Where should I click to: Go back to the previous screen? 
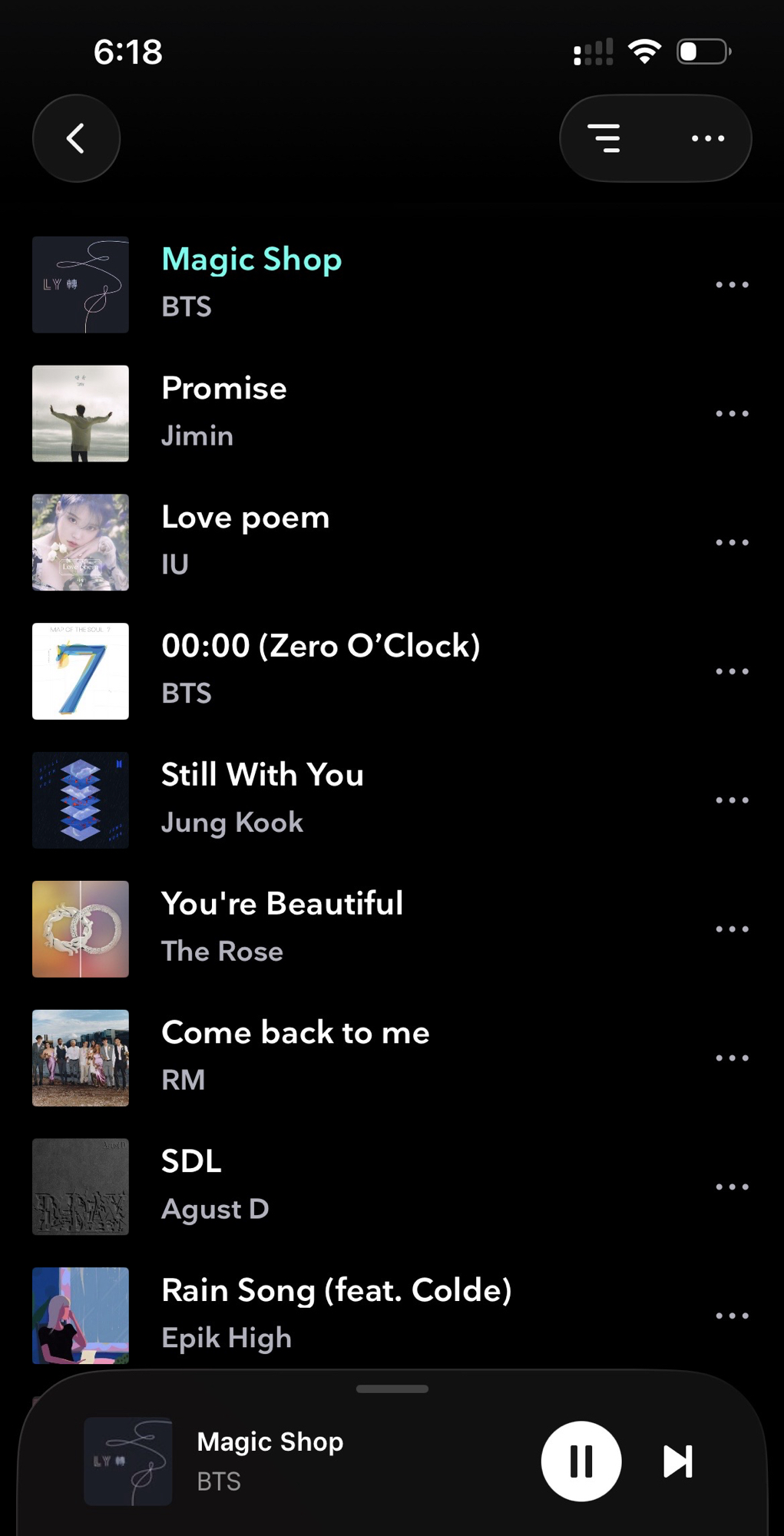pyautogui.click(x=76, y=139)
